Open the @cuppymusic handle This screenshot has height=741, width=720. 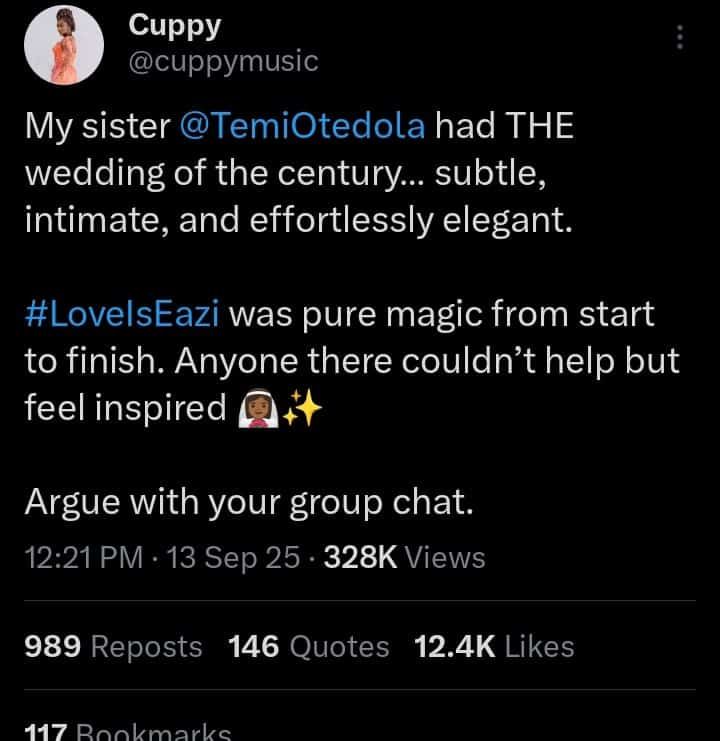224,61
